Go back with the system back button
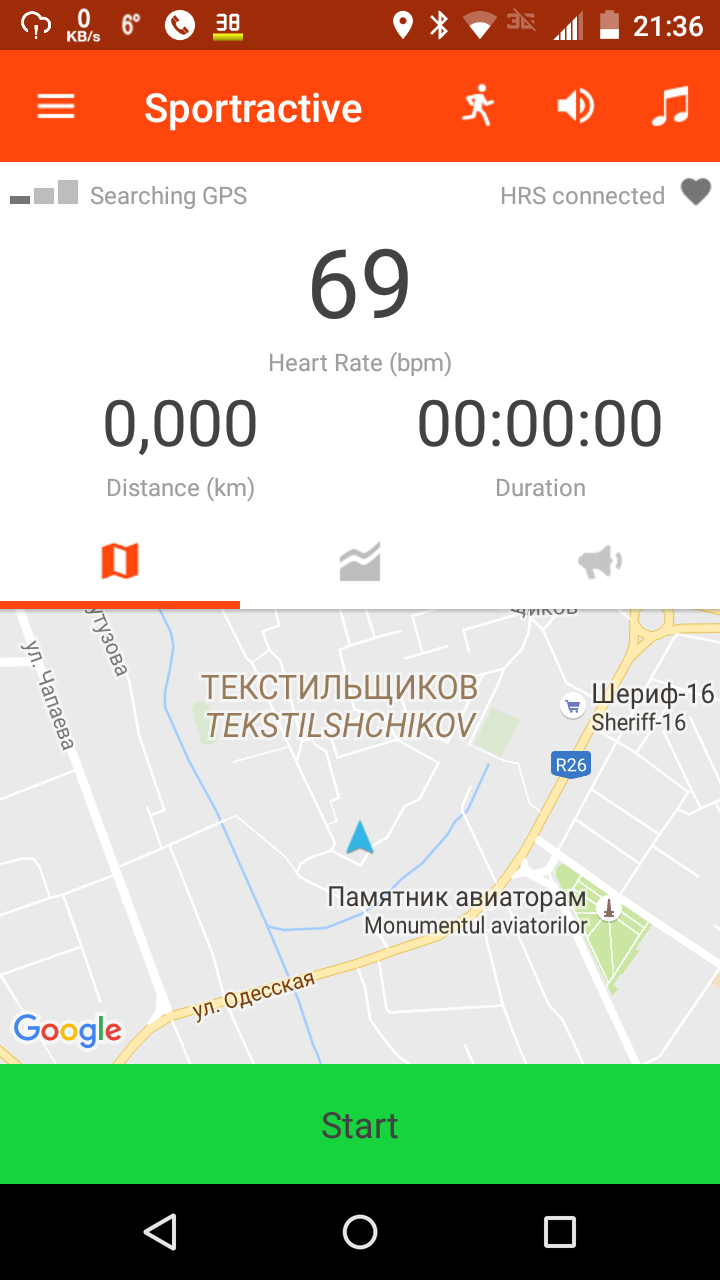The height and width of the screenshot is (1280, 720). tap(160, 1232)
